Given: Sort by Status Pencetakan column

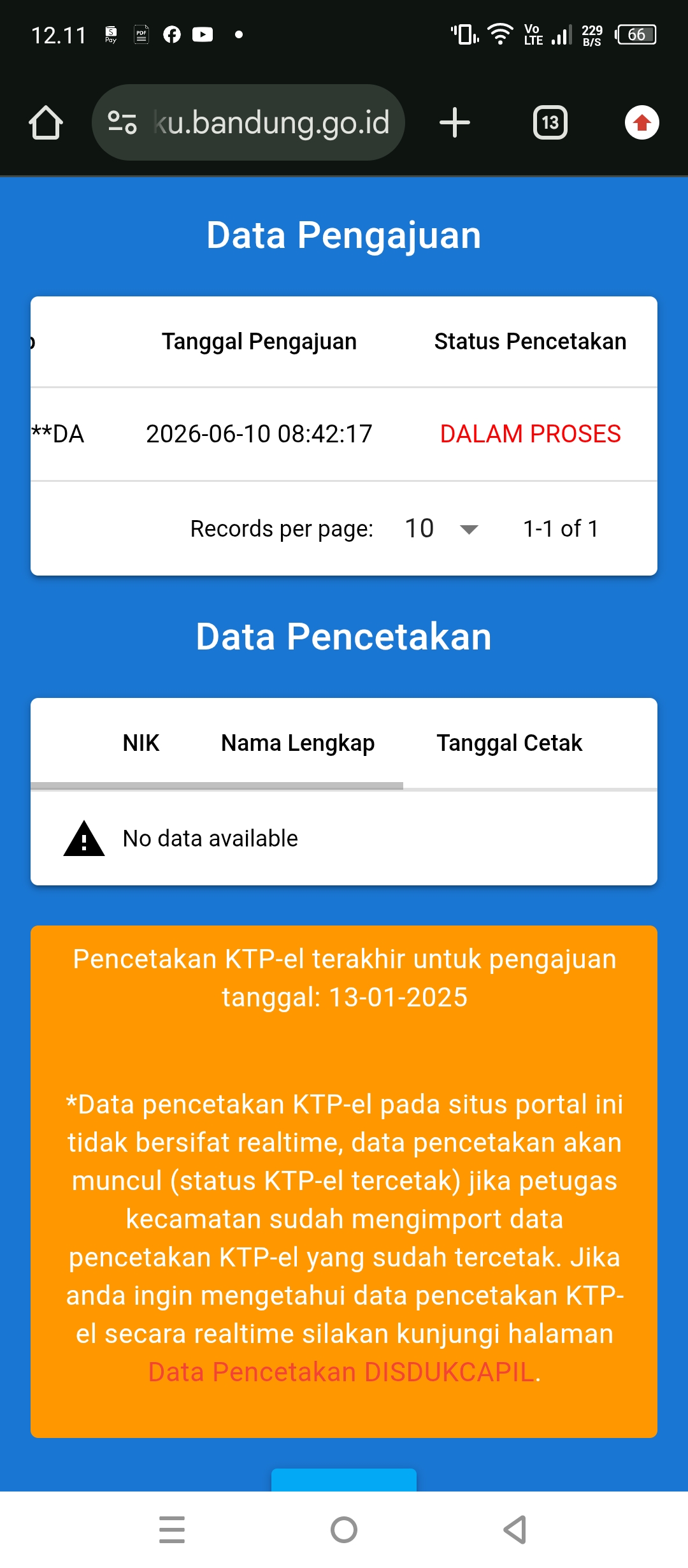Looking at the screenshot, I should click(x=530, y=342).
